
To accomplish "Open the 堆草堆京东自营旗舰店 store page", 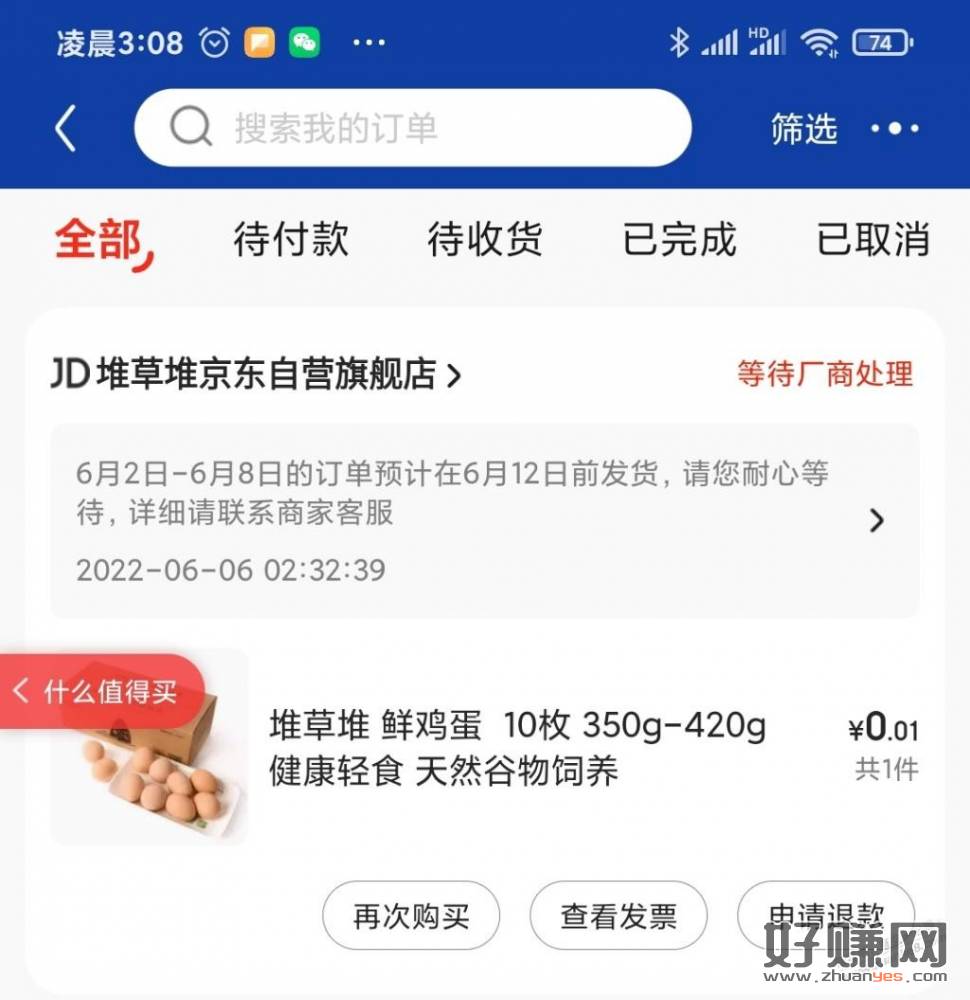I will coord(256,375).
